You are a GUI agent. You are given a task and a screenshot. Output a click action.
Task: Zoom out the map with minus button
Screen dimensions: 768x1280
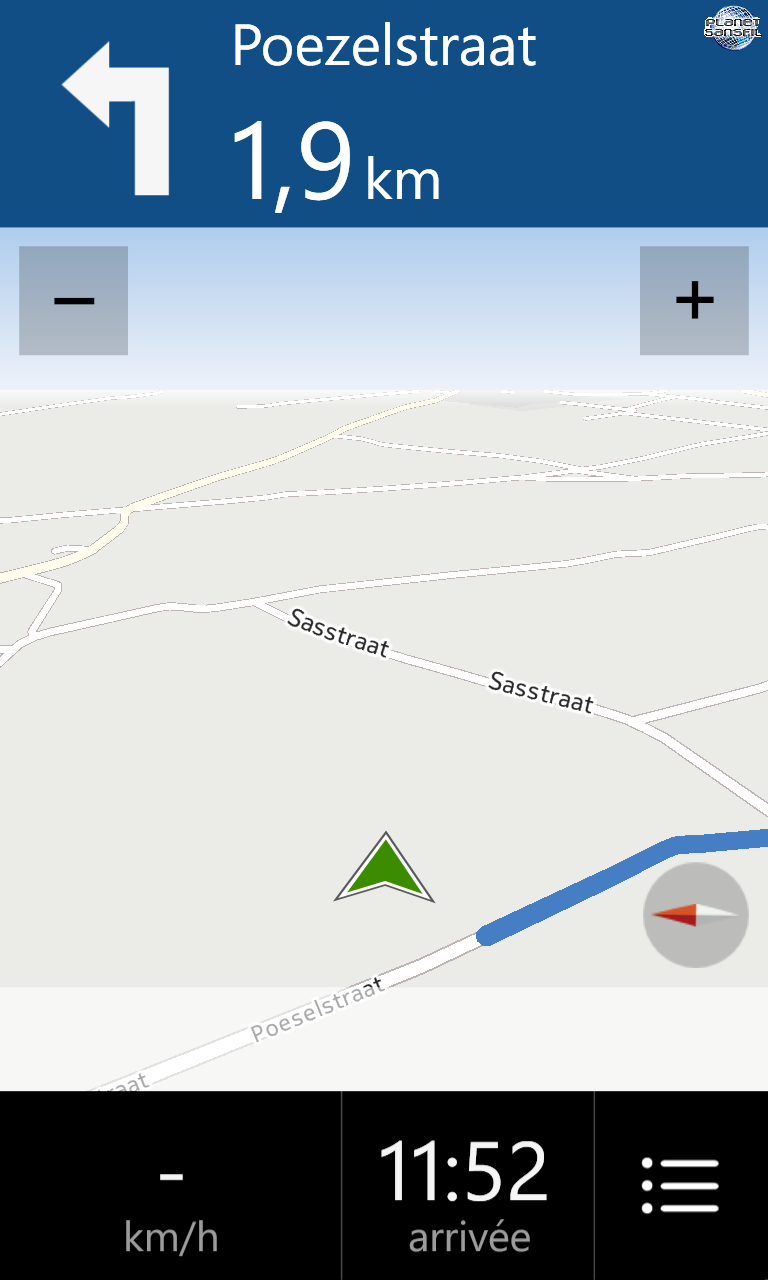click(73, 300)
